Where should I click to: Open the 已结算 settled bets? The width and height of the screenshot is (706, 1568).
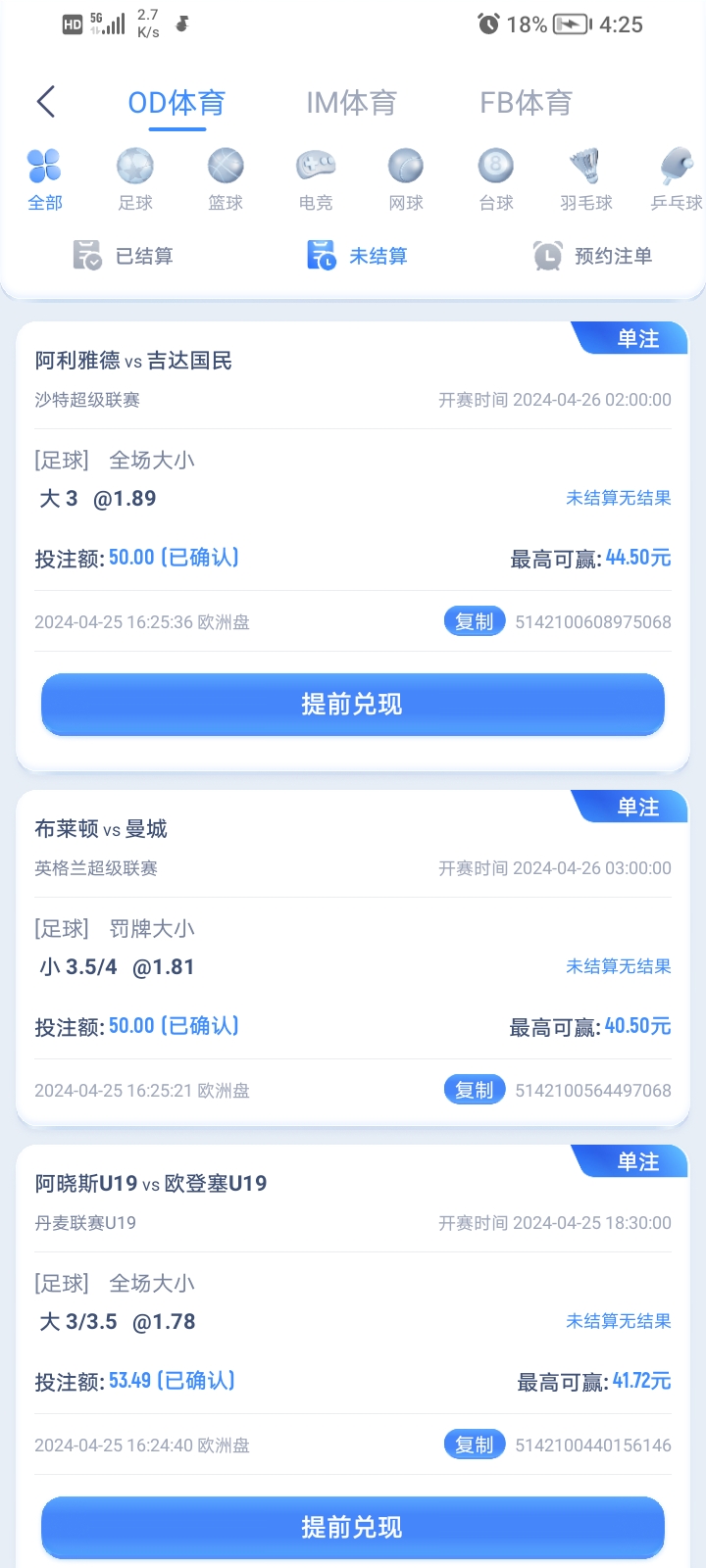124,256
